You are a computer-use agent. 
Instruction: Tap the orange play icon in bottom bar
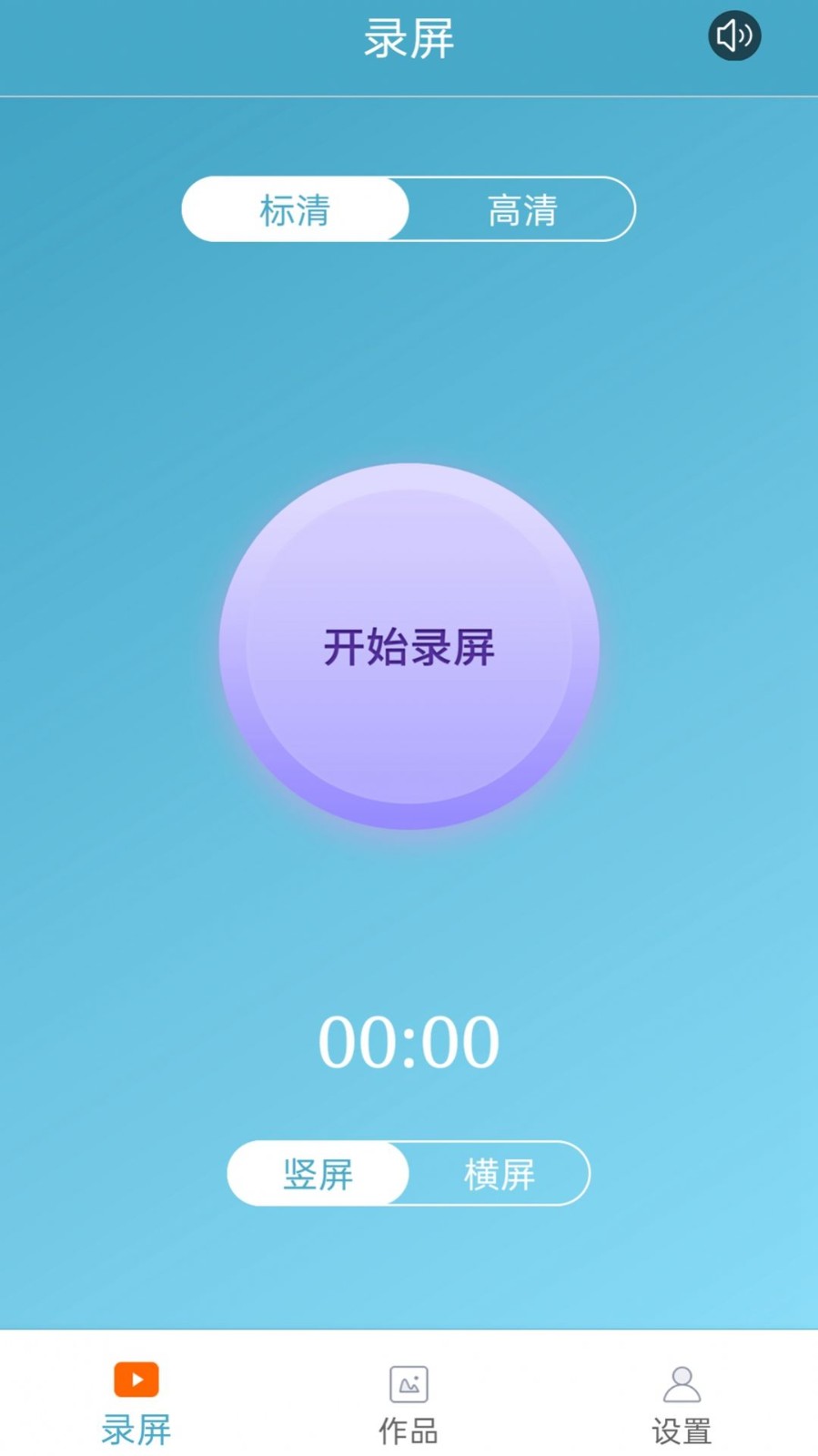coord(136,1380)
